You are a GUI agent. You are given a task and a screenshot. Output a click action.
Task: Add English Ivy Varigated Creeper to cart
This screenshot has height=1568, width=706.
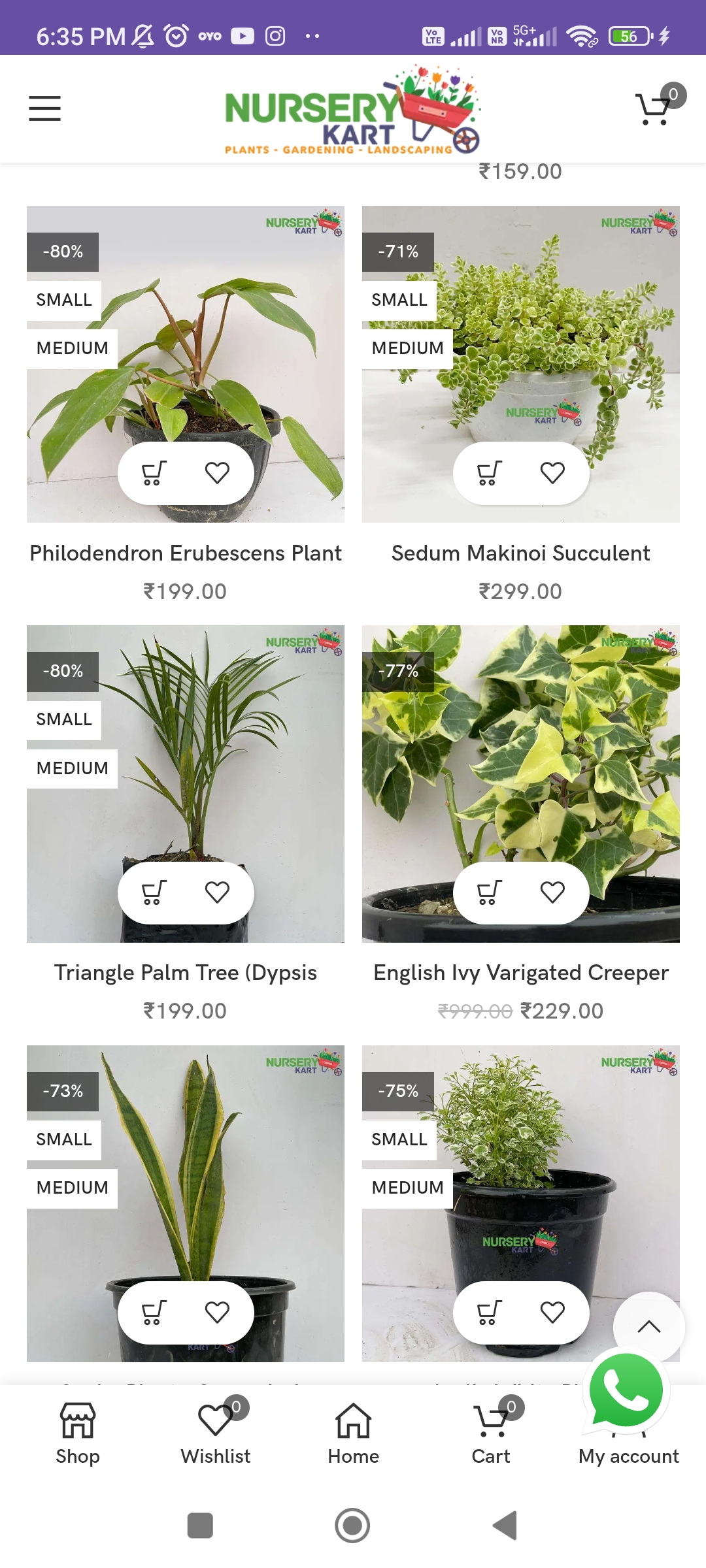click(x=490, y=892)
